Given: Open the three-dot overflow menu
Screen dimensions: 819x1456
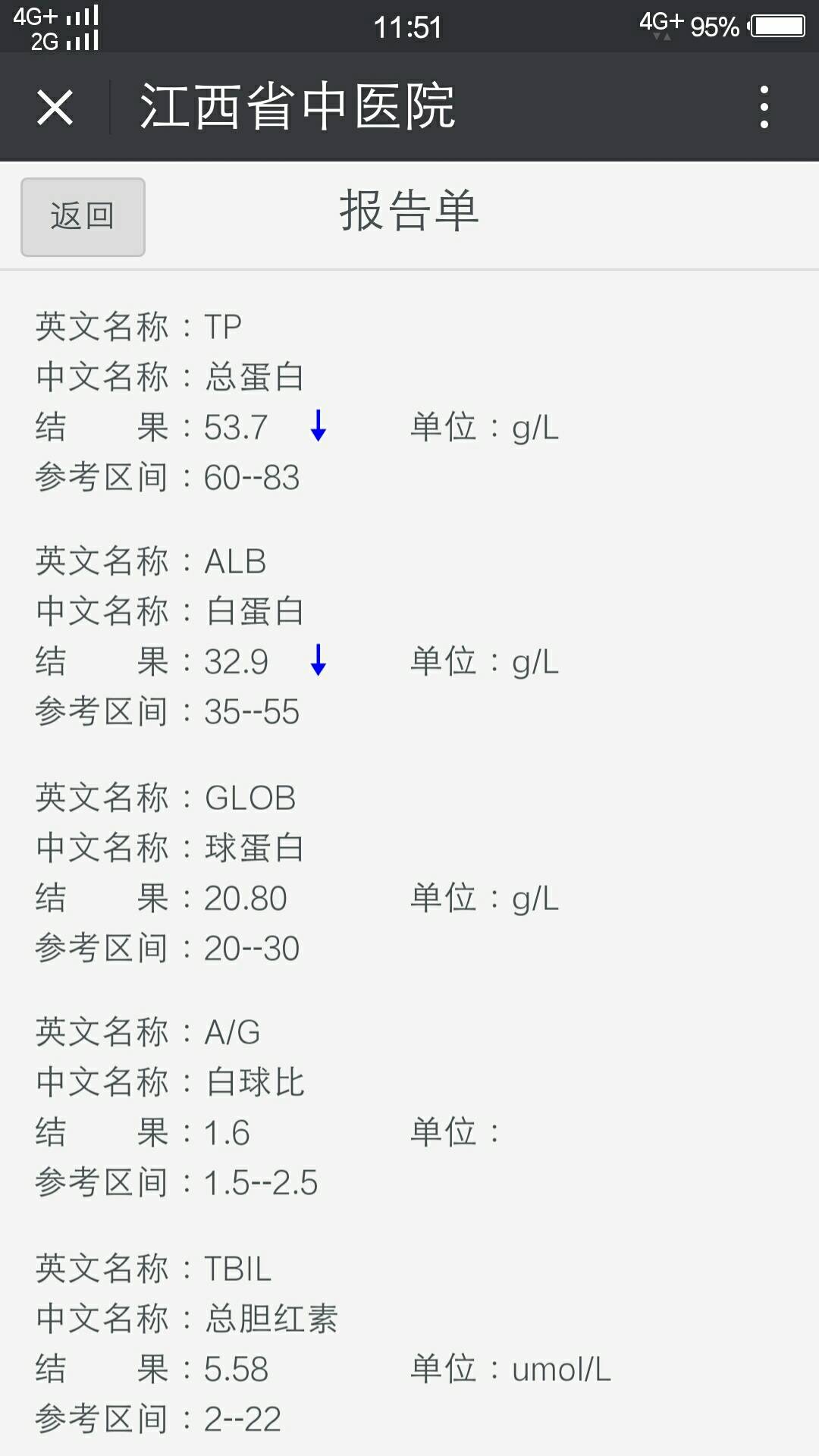Looking at the screenshot, I should [764, 107].
